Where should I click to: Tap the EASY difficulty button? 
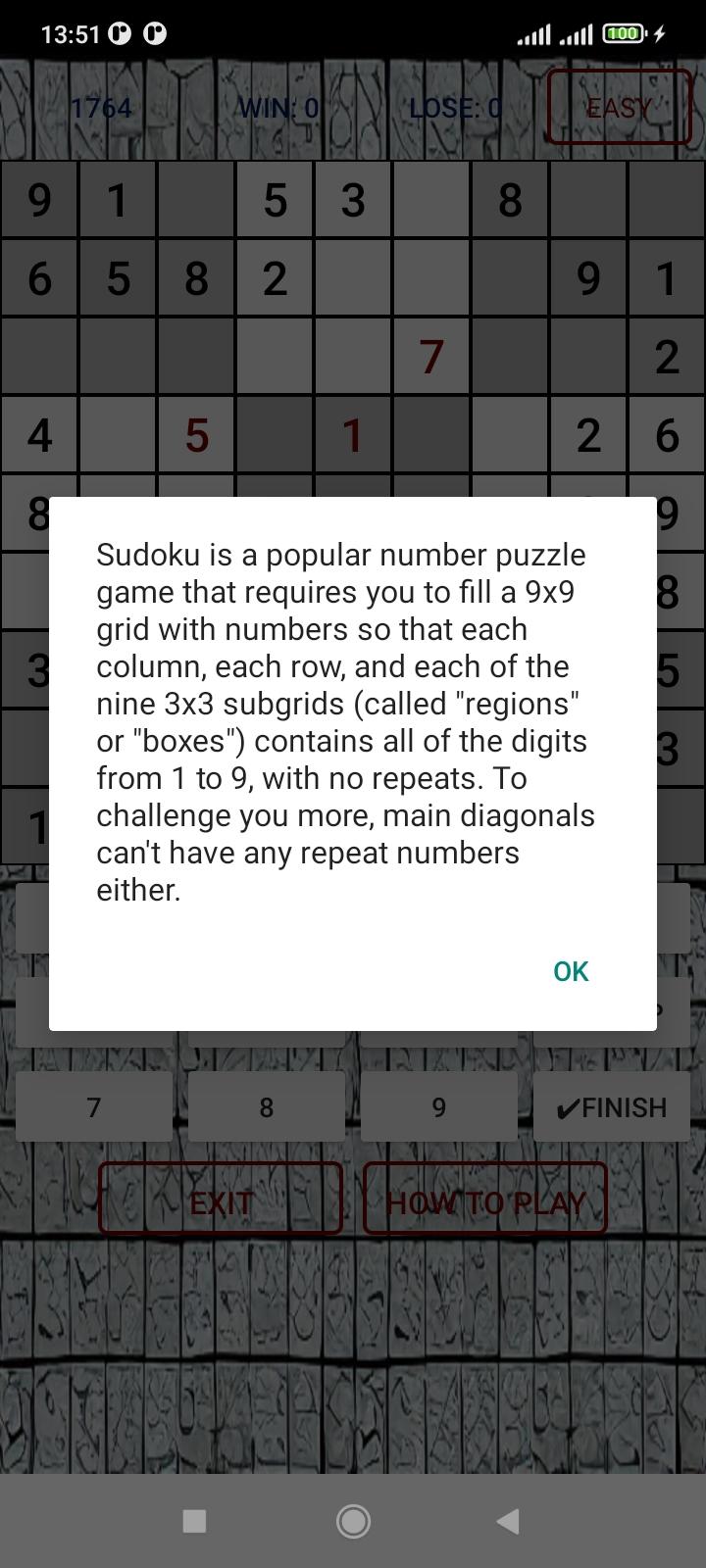pos(619,108)
